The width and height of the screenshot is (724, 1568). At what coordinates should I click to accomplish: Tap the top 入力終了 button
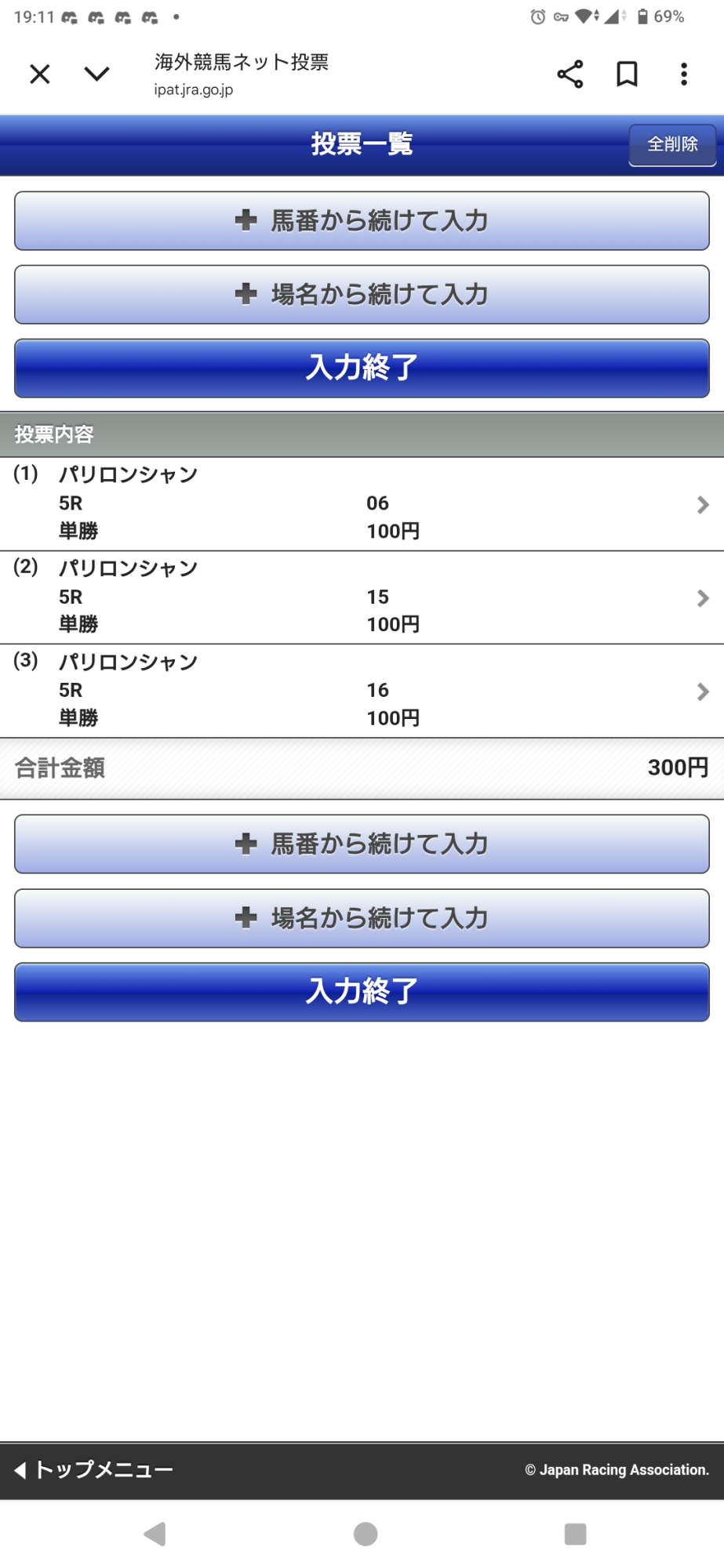click(362, 368)
